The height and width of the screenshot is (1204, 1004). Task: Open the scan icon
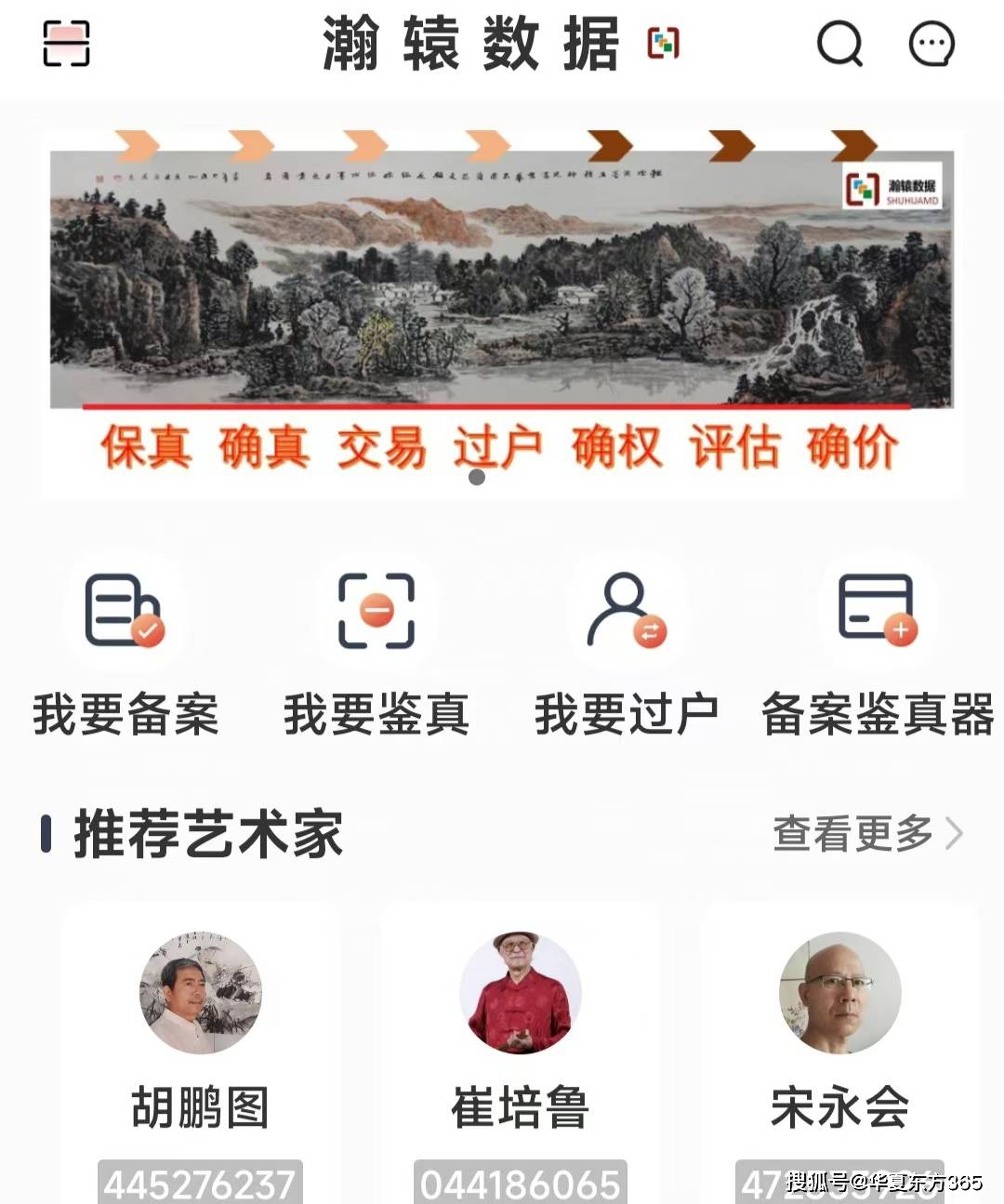pyautogui.click(x=67, y=44)
